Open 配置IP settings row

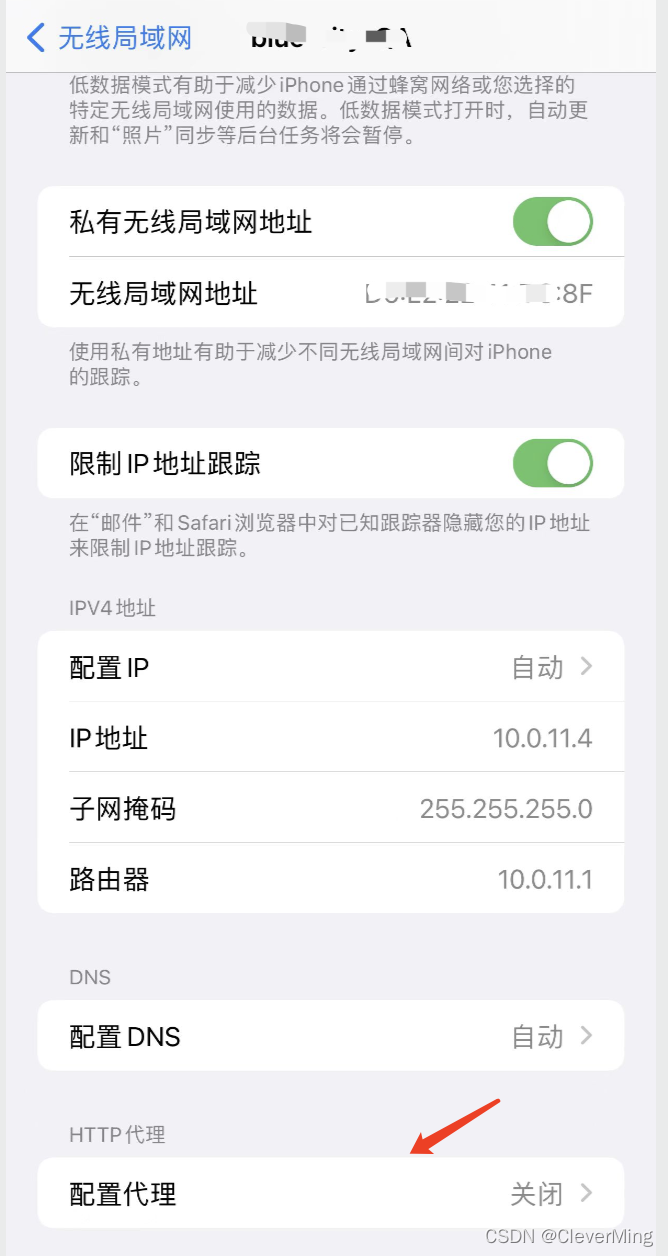point(330,667)
